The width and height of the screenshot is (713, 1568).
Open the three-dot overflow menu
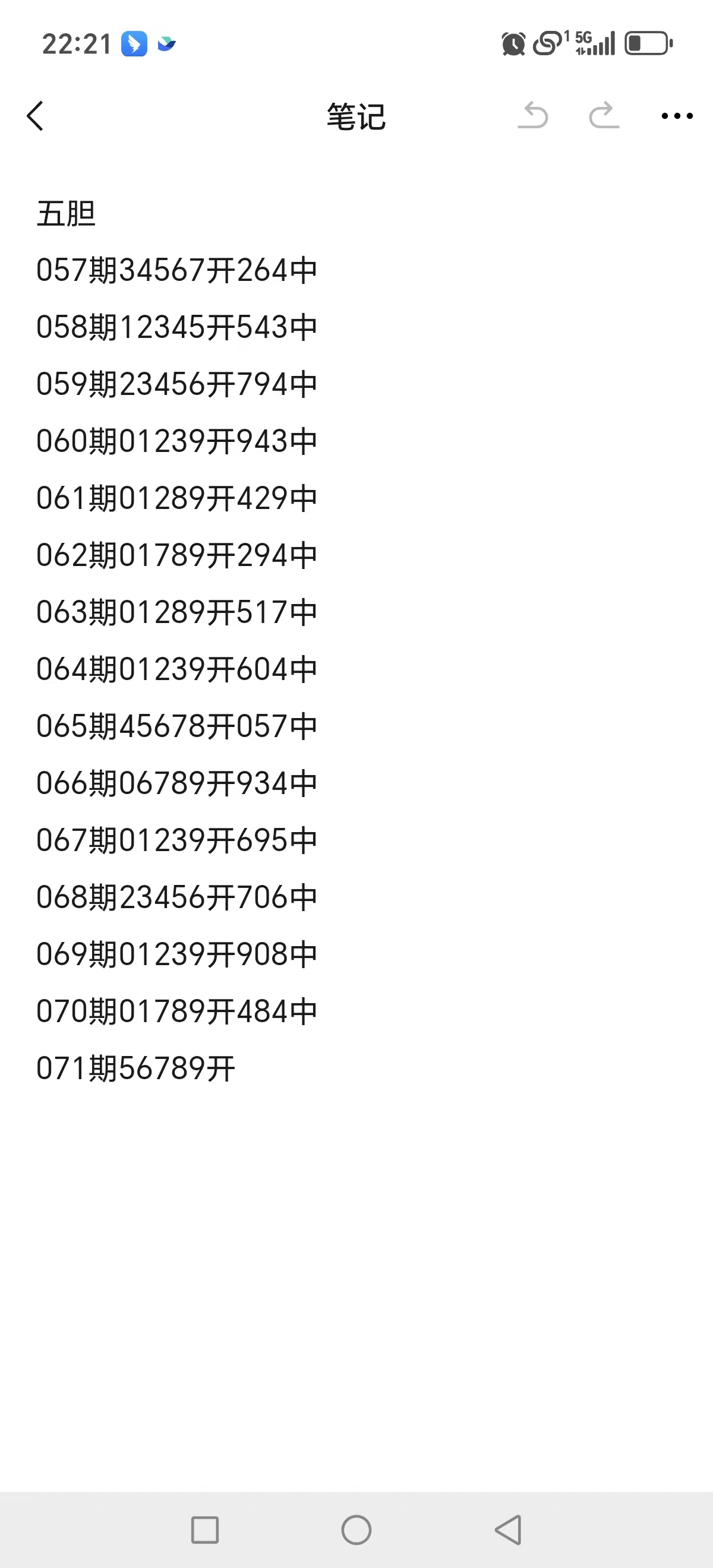(676, 116)
